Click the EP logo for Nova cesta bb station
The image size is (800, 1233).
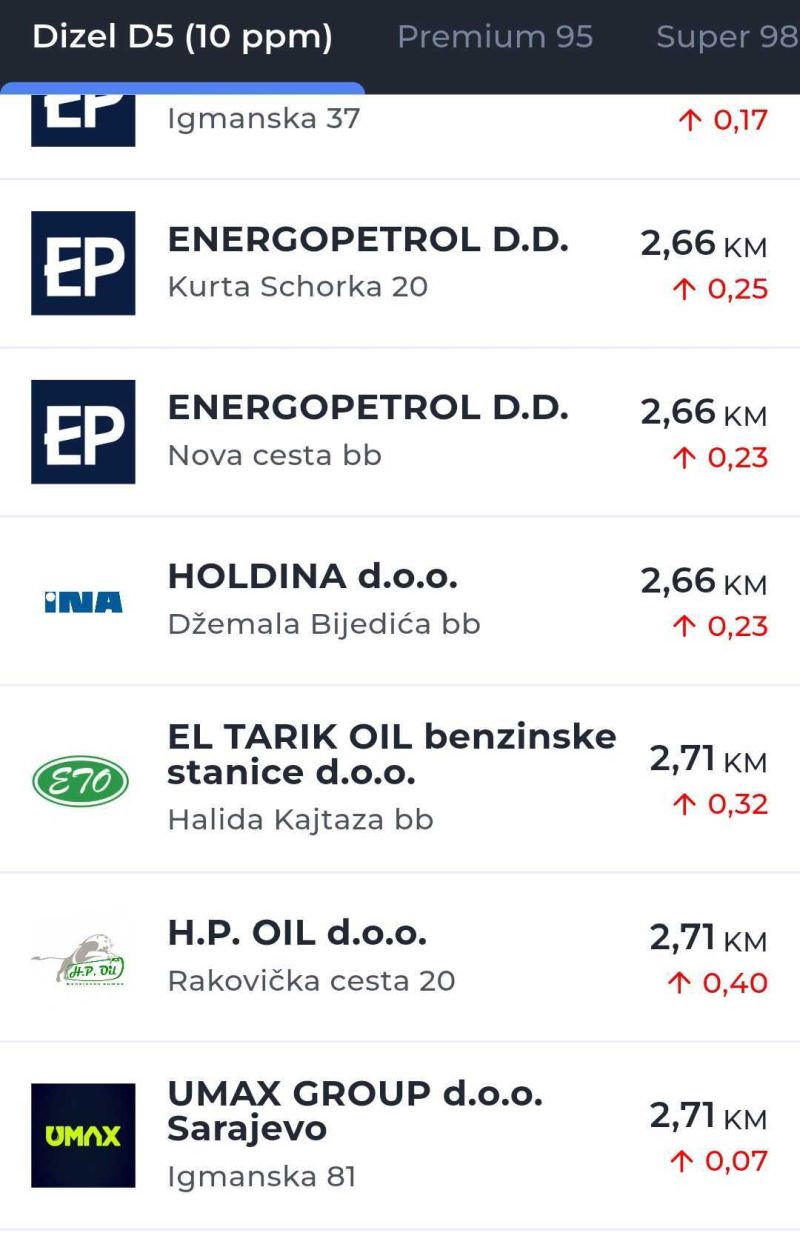(83, 431)
